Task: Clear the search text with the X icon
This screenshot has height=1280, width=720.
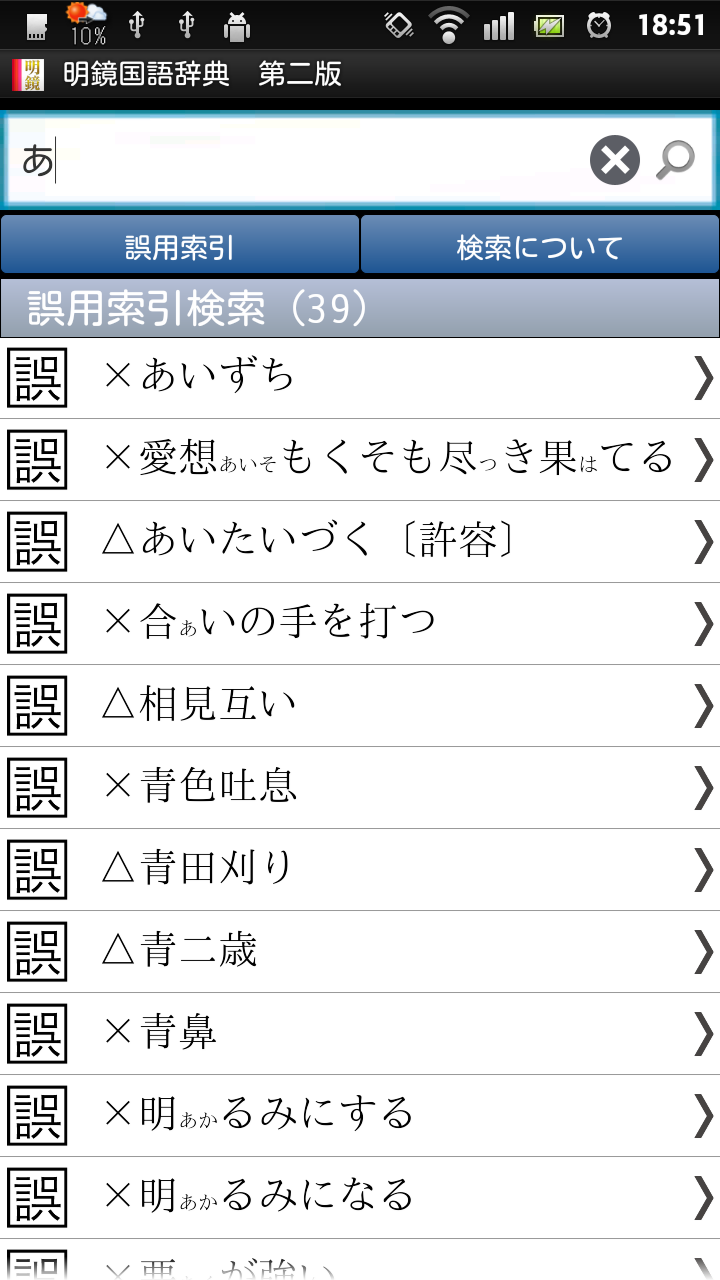Action: (614, 160)
